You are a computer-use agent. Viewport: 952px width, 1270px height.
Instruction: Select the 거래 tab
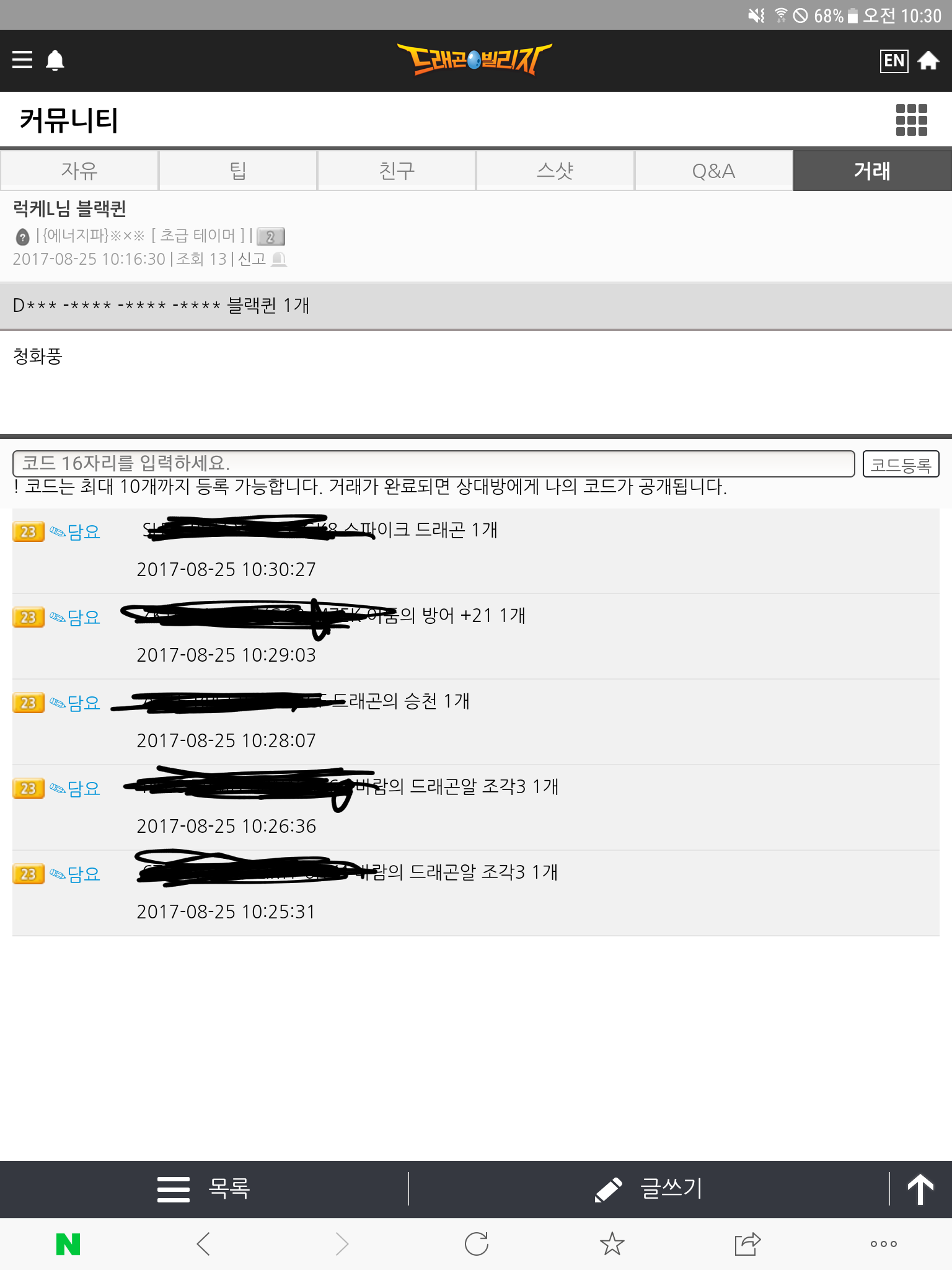[872, 171]
